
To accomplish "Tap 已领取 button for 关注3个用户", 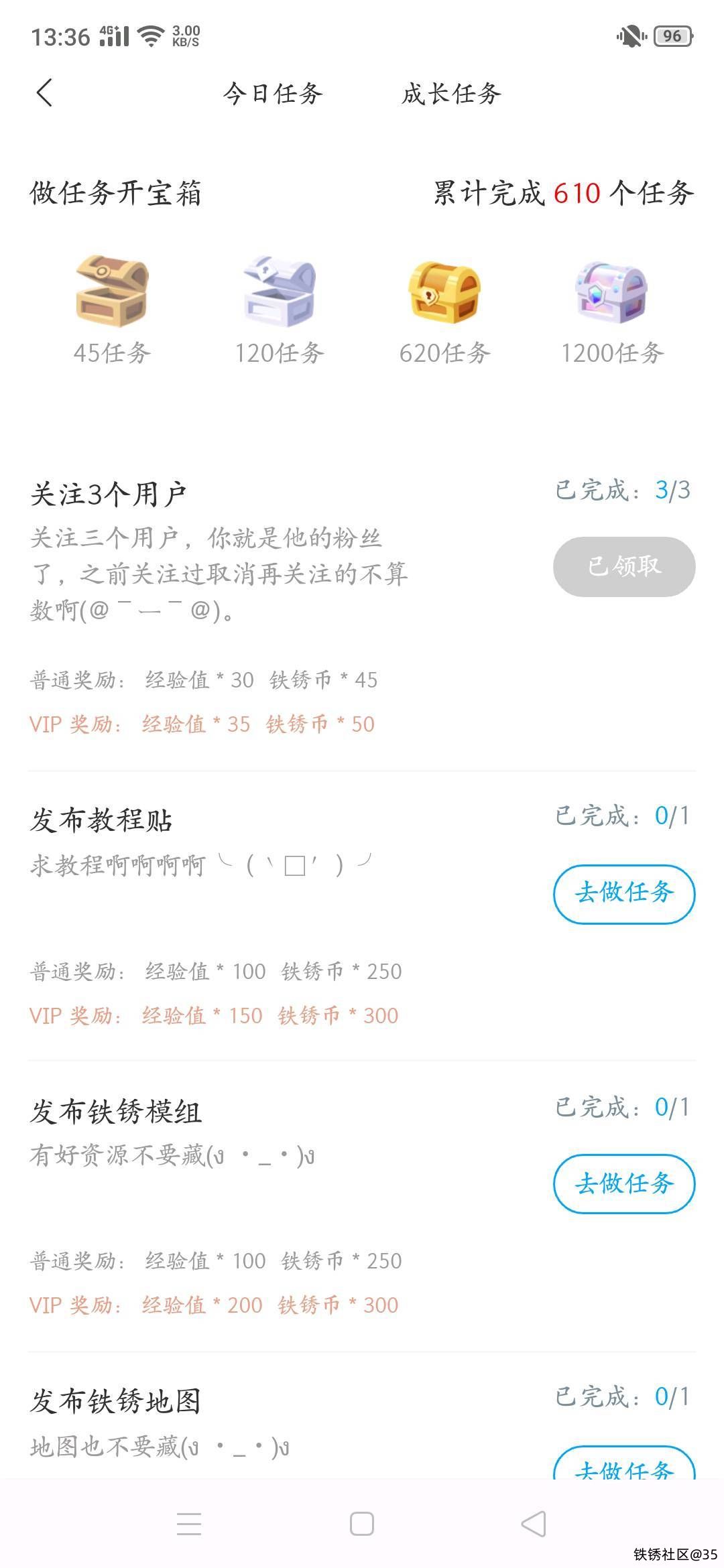I will coord(623,567).
